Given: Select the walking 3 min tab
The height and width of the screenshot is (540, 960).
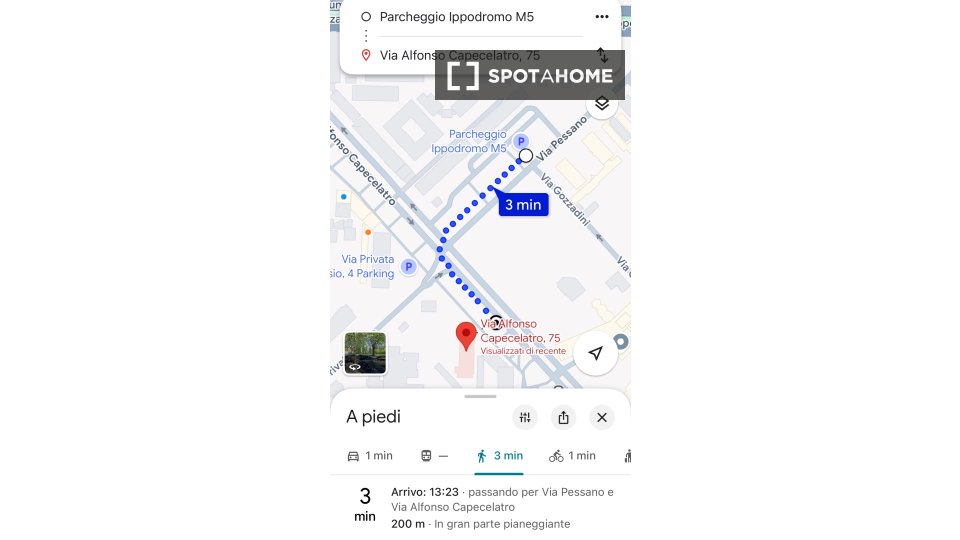Looking at the screenshot, I should (499, 456).
